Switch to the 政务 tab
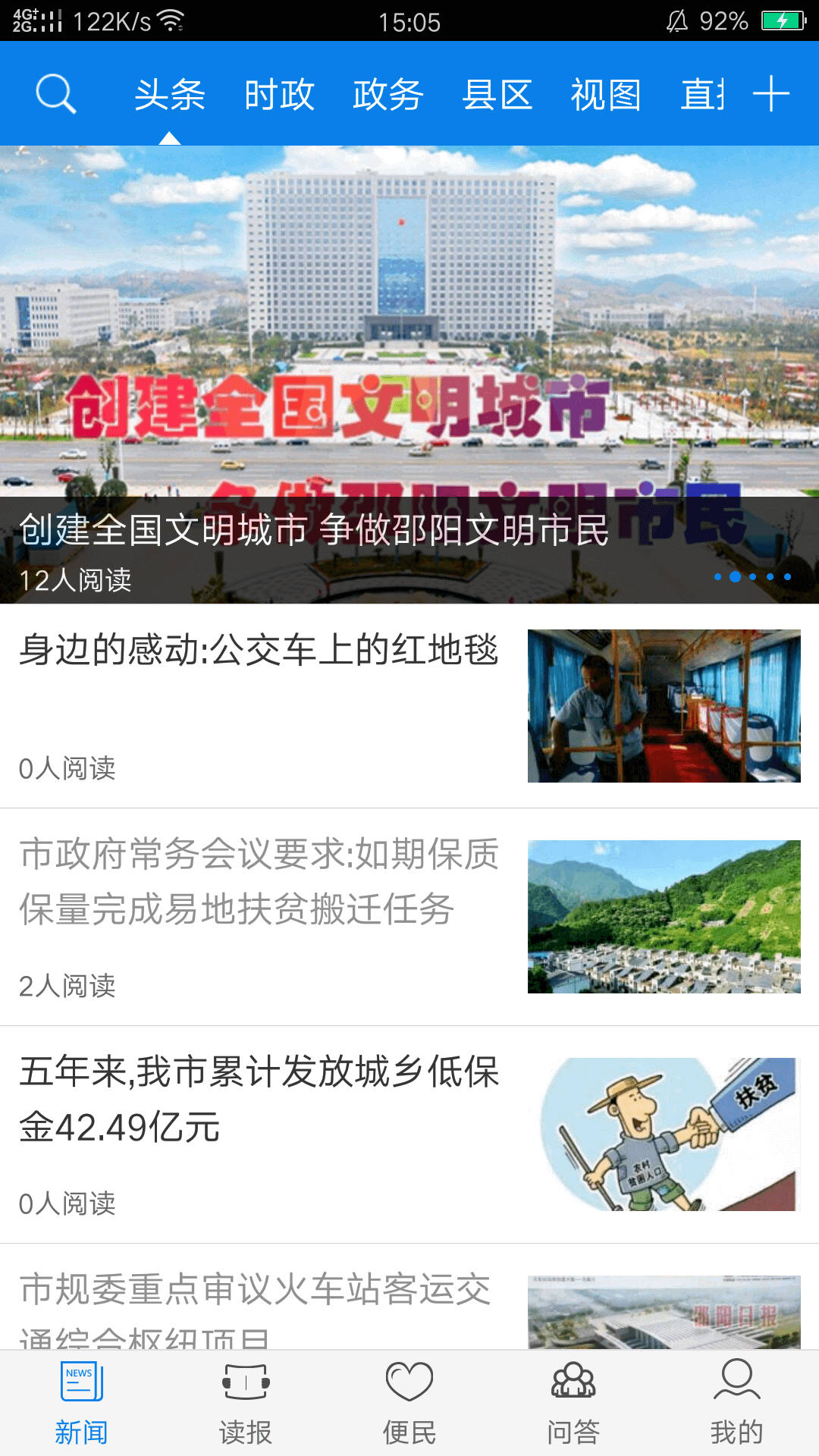This screenshot has width=819, height=1456. pos(388,95)
